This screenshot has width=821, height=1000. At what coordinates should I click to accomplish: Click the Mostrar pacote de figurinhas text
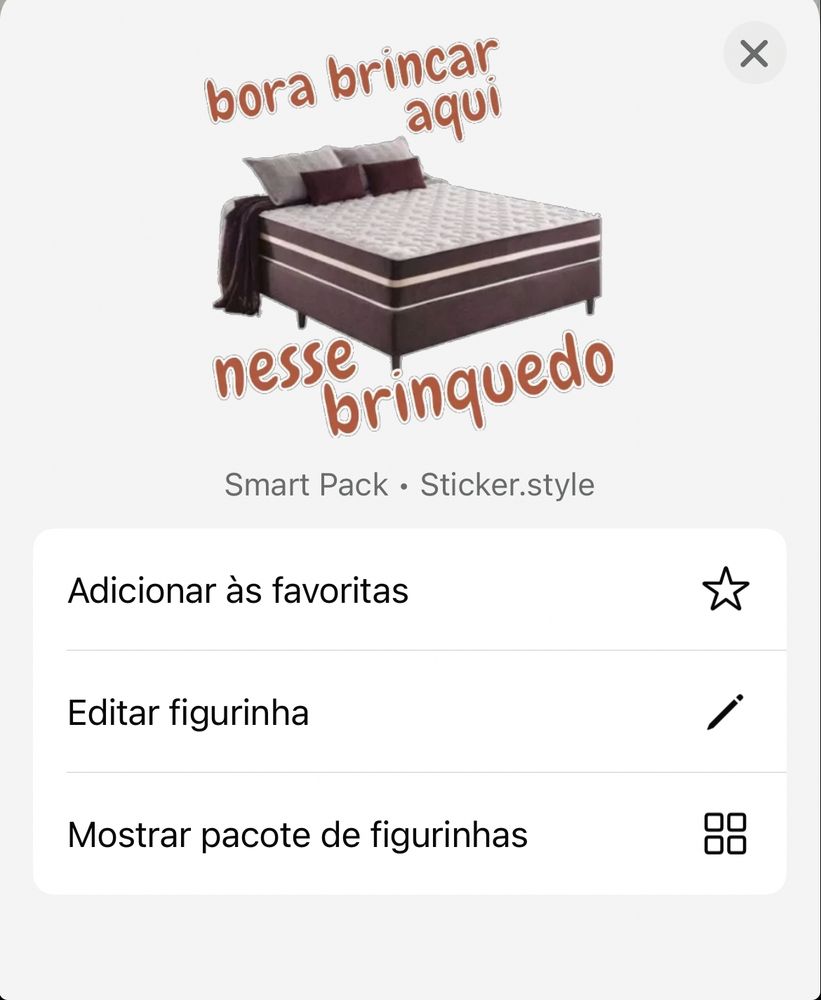tap(296, 834)
